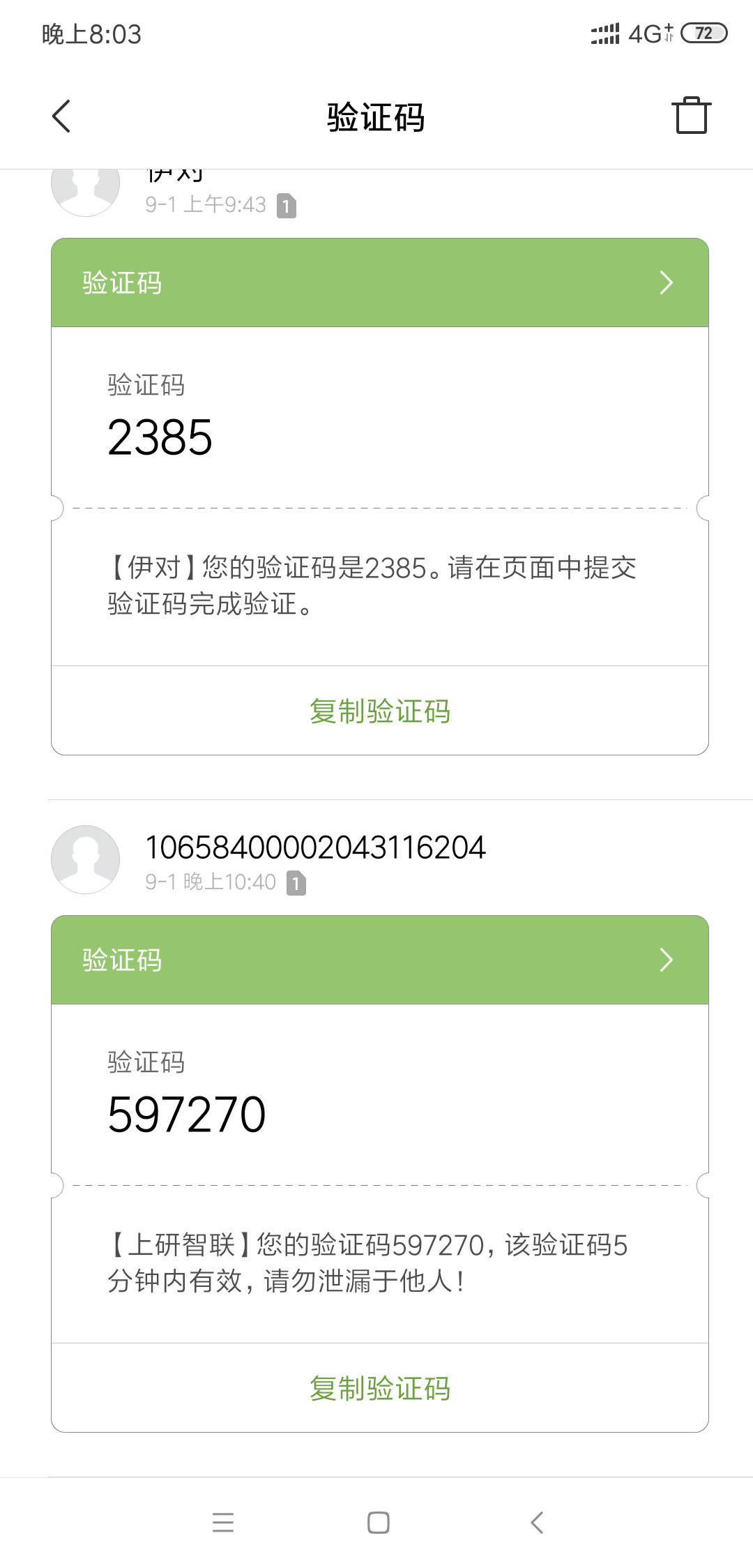Open sender avatar for 10658400002043116204
The image size is (753, 1568).
[85, 859]
